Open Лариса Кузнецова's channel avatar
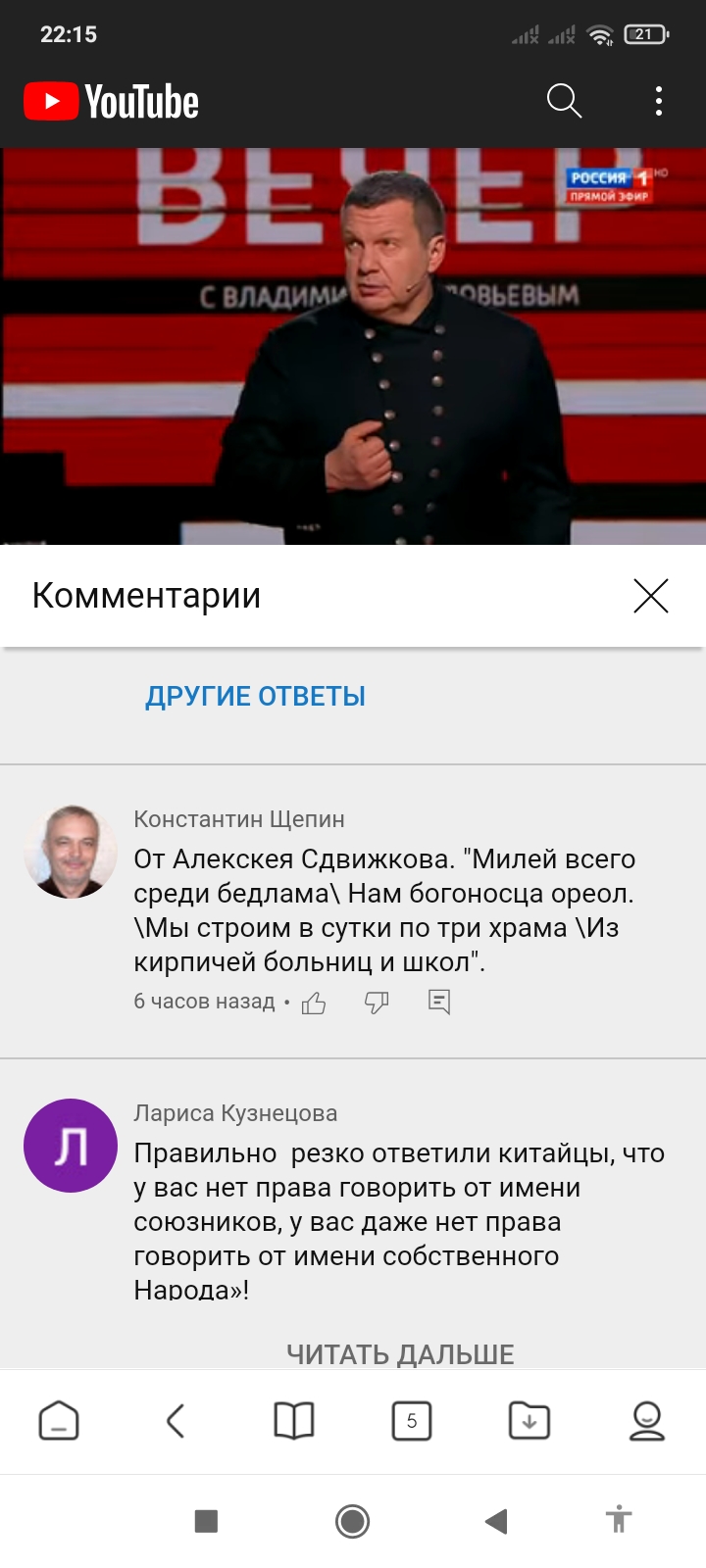This screenshot has height=1568, width=706. [71, 1146]
